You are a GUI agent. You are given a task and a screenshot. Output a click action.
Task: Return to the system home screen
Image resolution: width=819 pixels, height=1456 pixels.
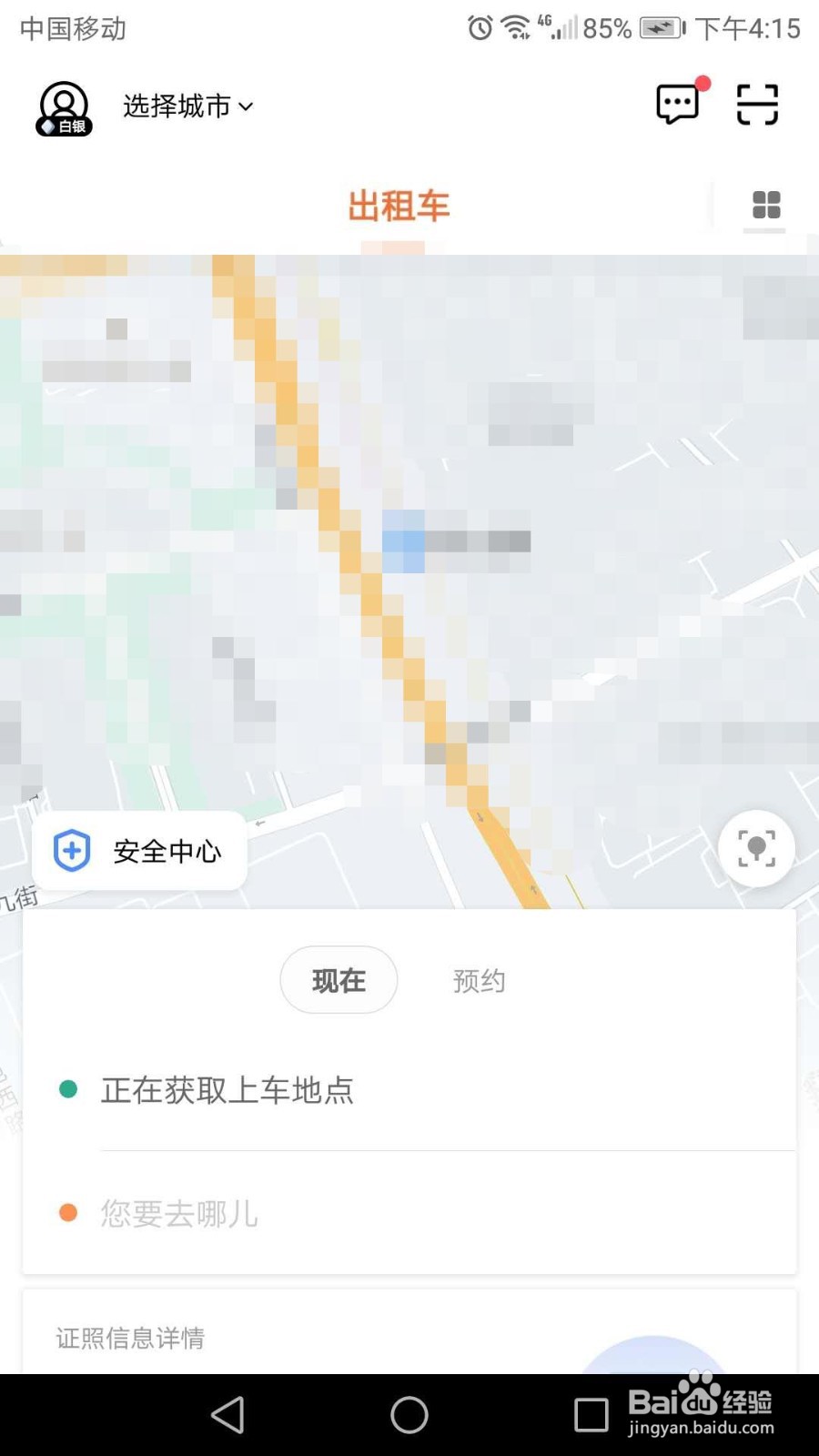click(409, 1415)
